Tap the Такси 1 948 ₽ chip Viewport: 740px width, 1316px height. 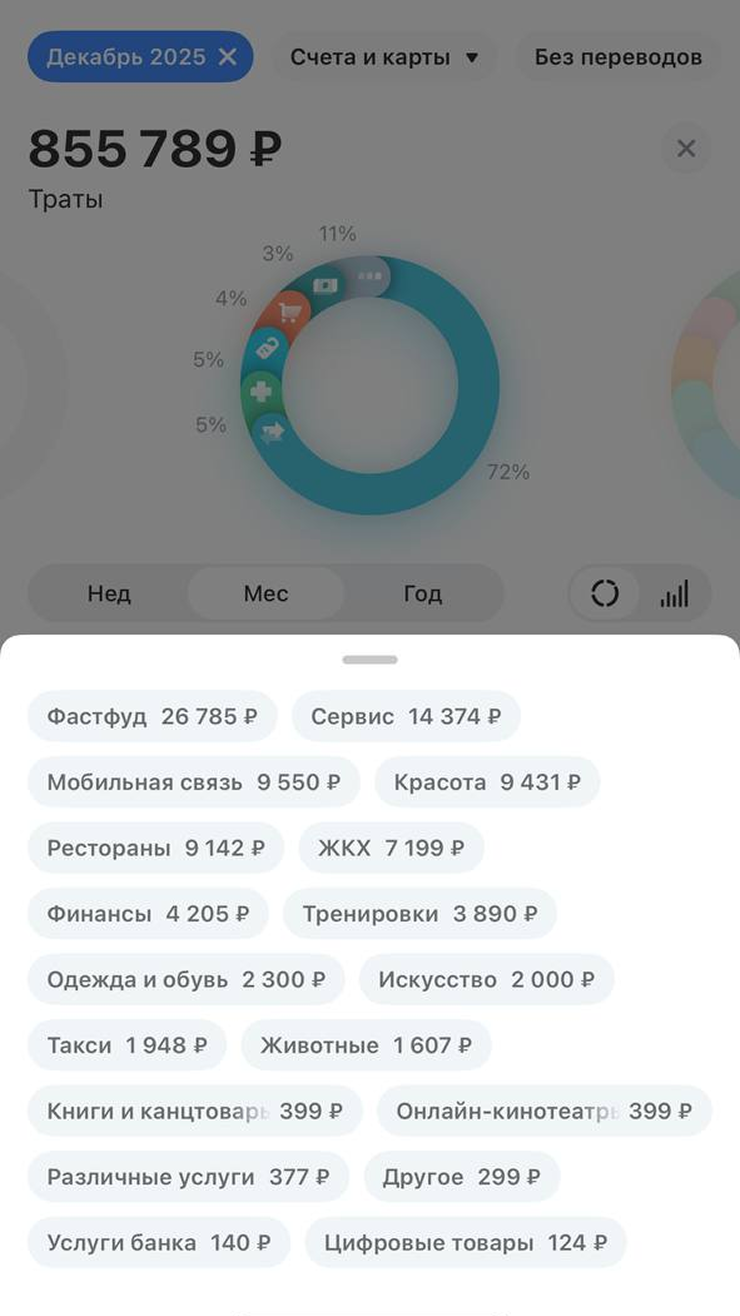click(127, 1046)
